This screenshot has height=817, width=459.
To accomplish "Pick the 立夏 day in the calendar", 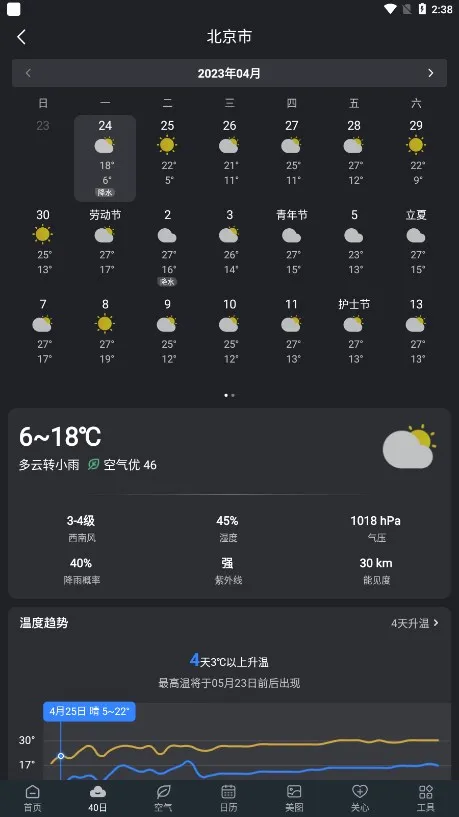I will click(x=416, y=247).
